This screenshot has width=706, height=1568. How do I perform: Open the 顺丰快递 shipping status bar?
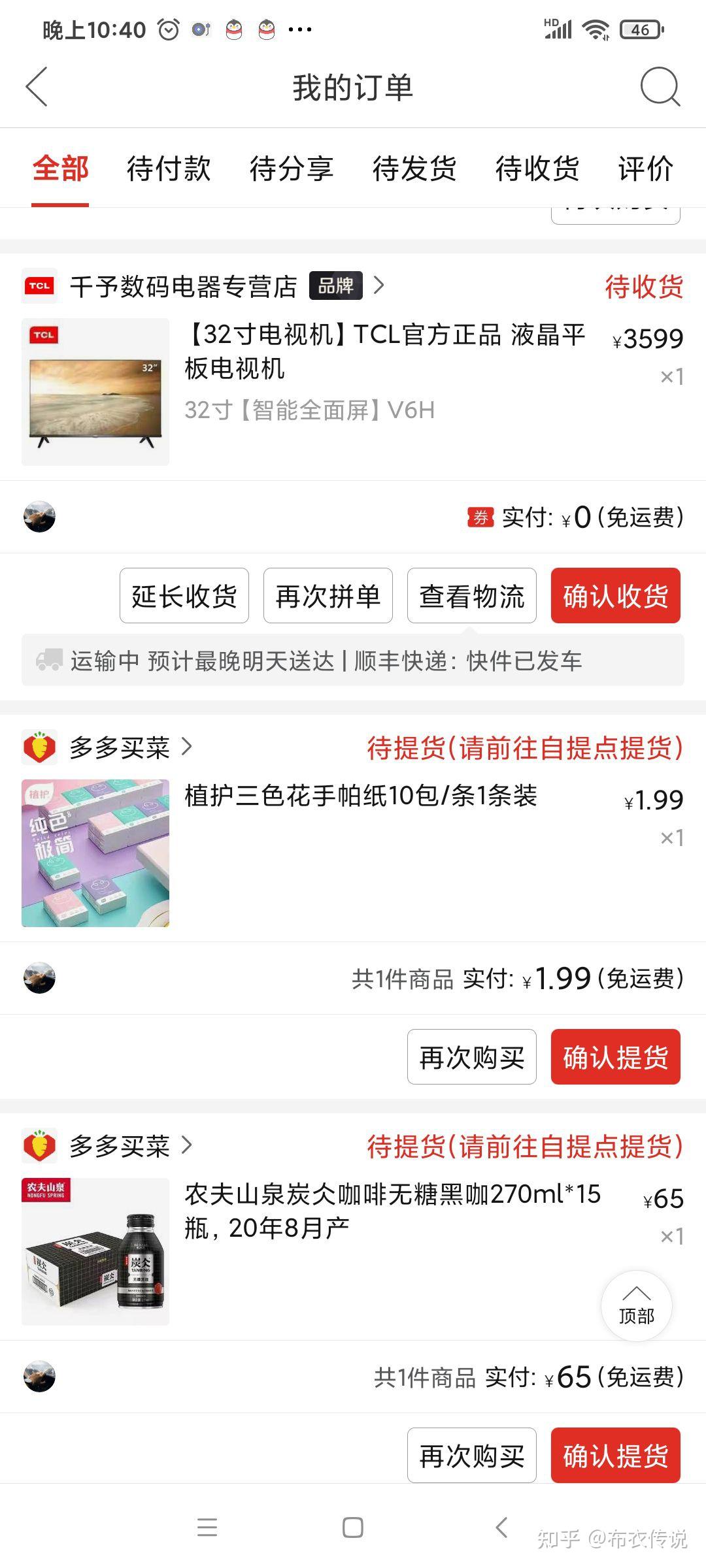[x=353, y=661]
